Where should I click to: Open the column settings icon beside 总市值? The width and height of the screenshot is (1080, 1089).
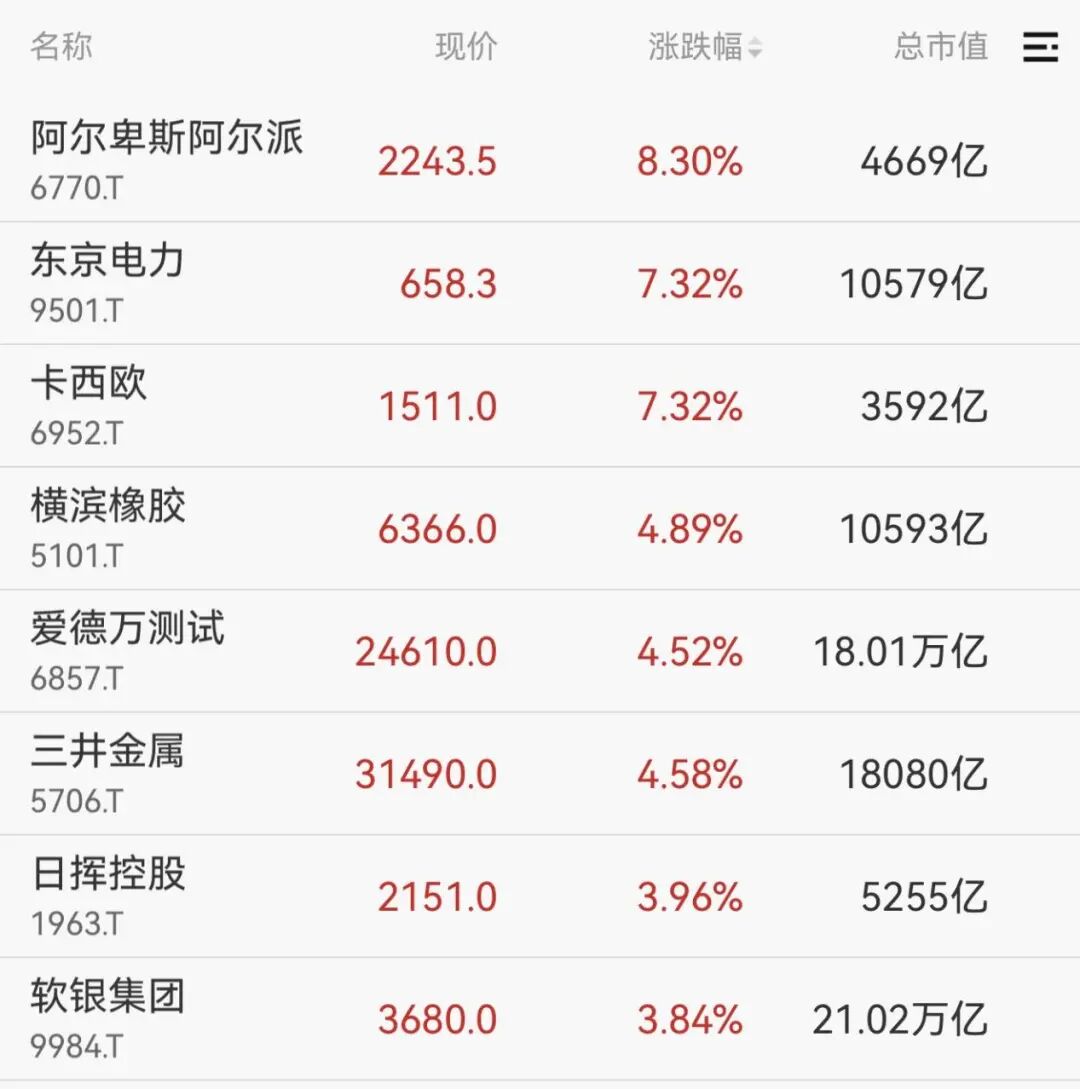coord(1040,47)
